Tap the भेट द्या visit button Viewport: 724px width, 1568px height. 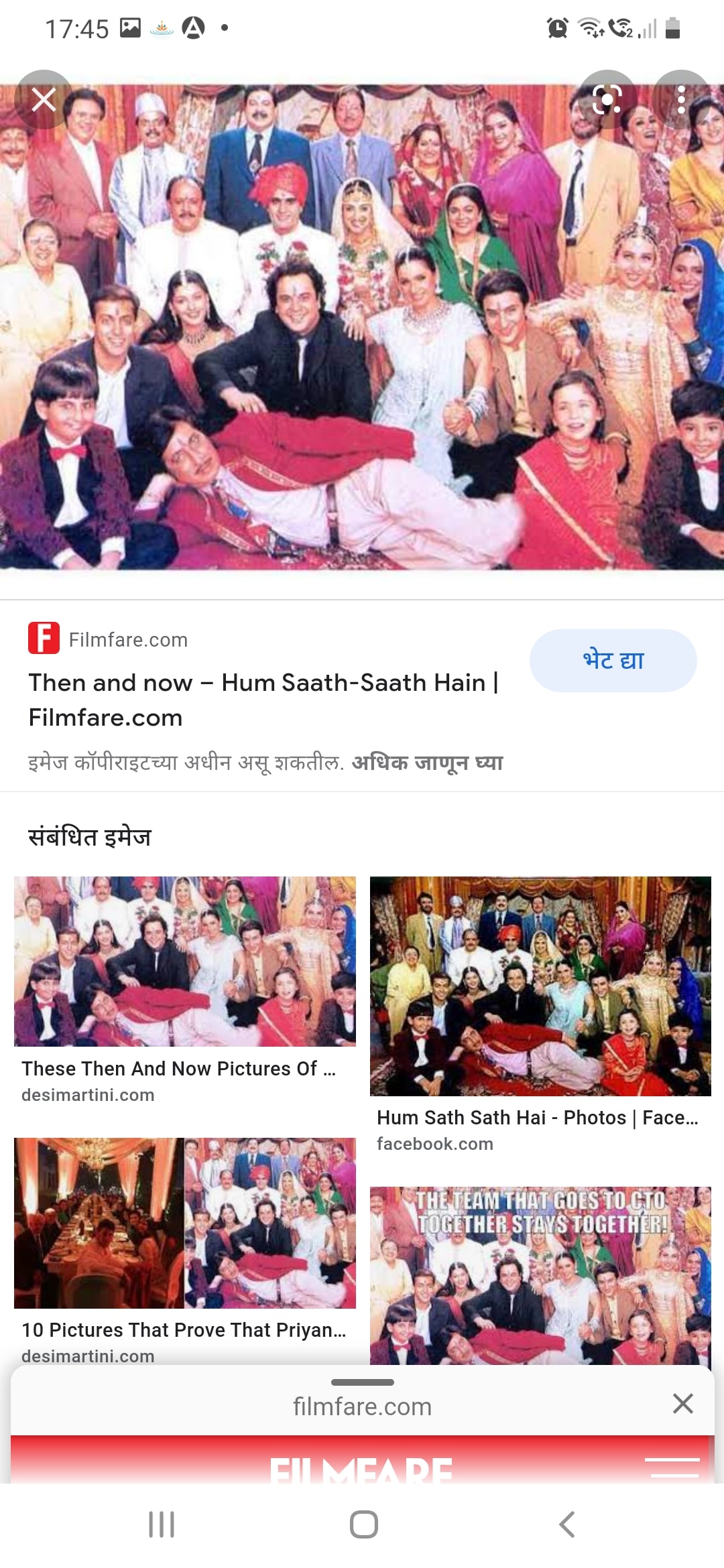(613, 660)
